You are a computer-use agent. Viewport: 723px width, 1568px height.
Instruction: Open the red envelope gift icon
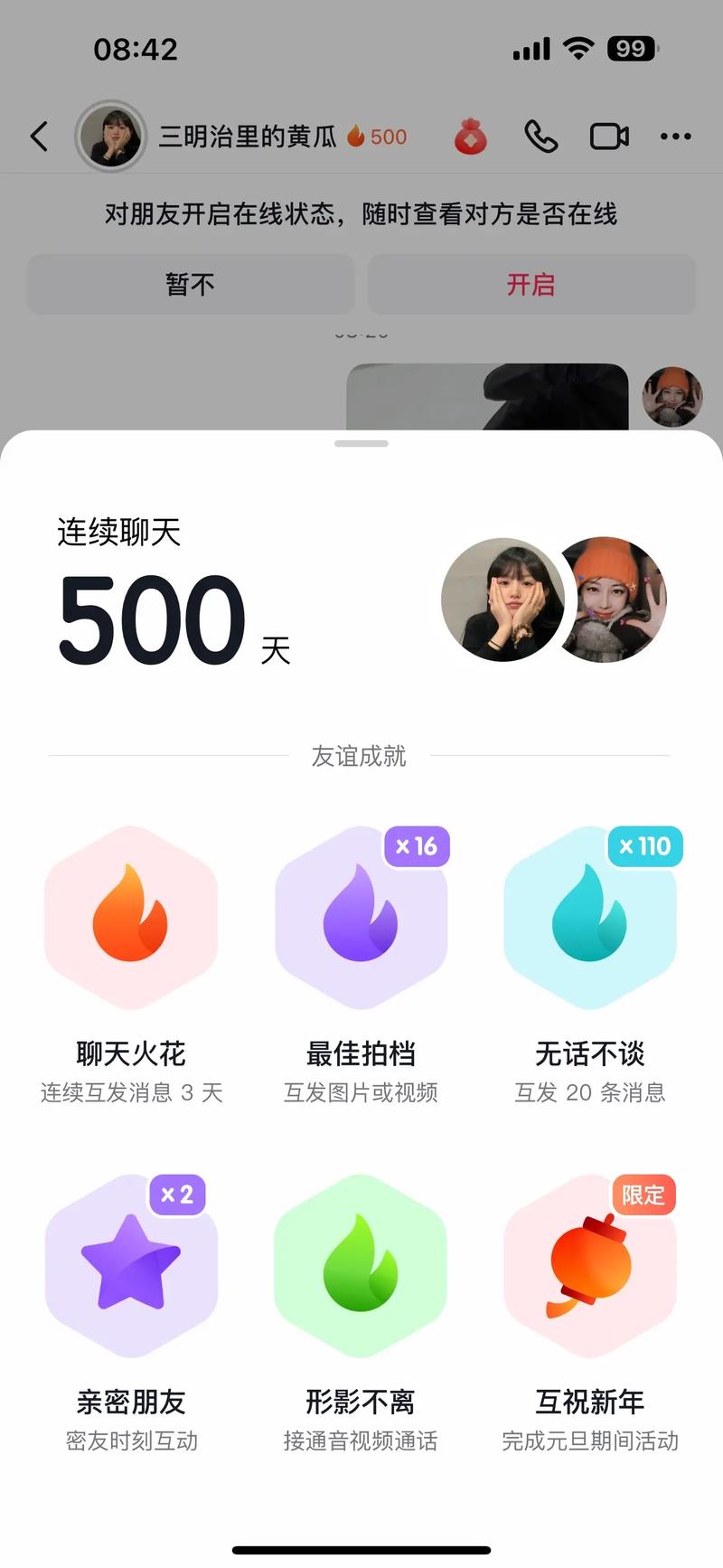pos(470,137)
